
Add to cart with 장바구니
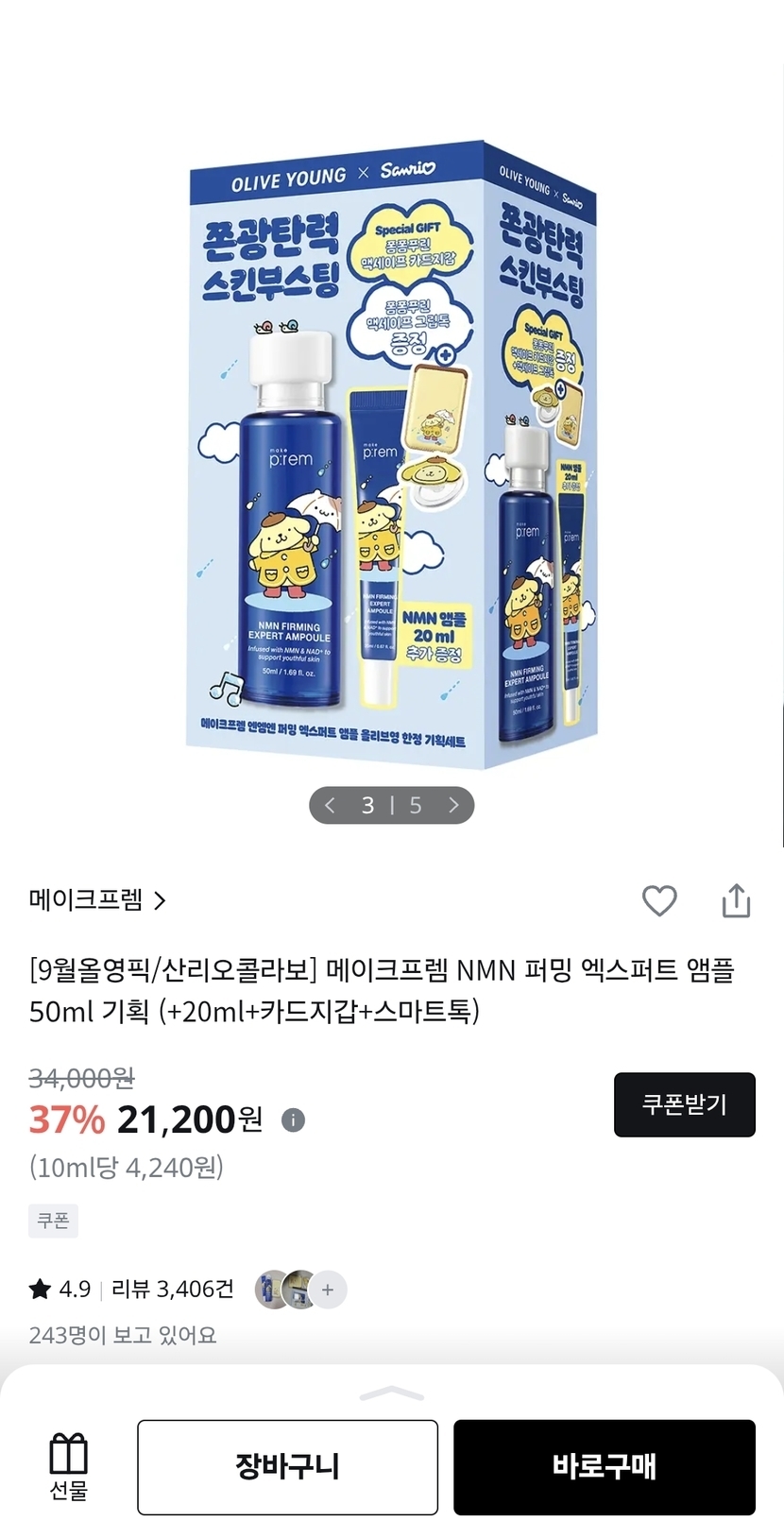[x=287, y=1467]
